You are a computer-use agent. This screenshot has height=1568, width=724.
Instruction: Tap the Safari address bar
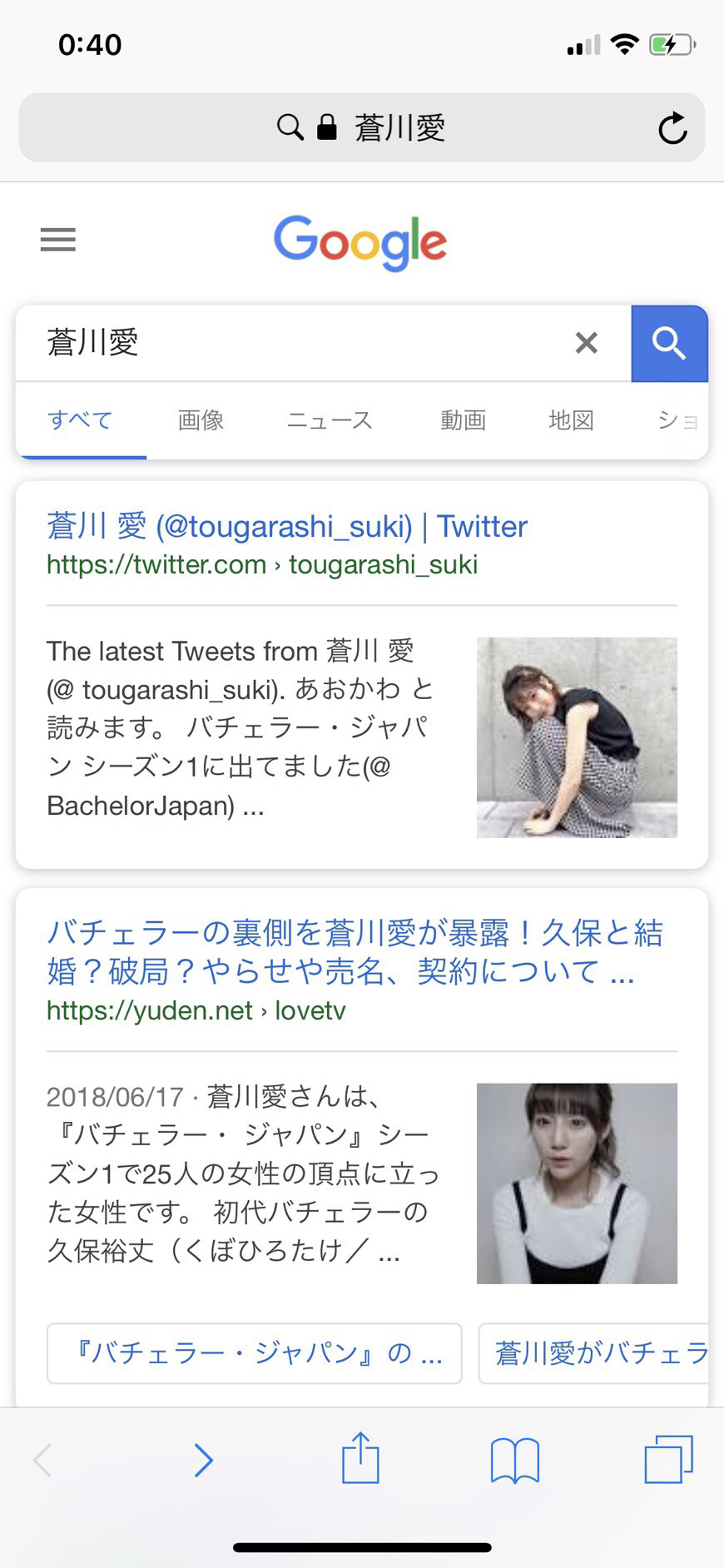click(x=362, y=127)
